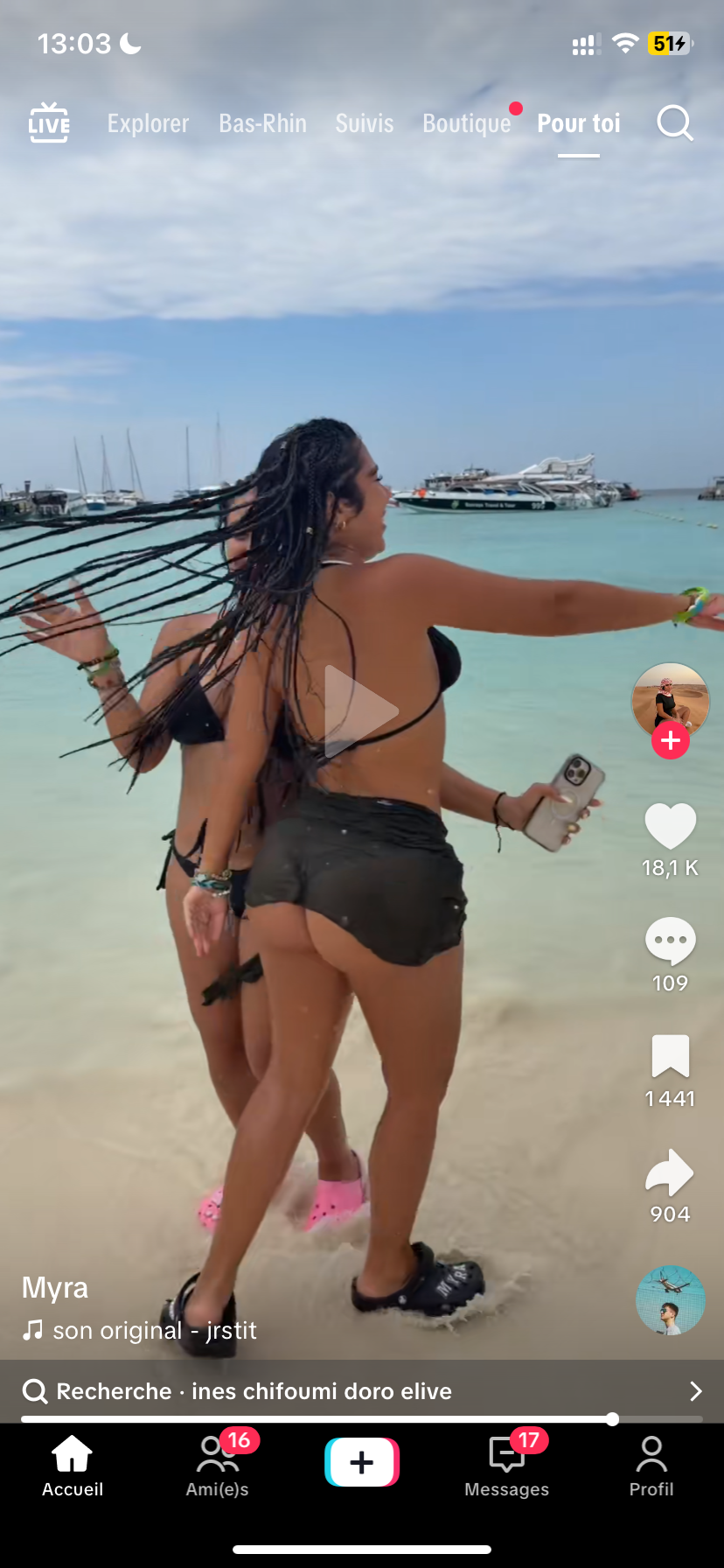
Task: Select the Pour toi tab
Action: (578, 123)
